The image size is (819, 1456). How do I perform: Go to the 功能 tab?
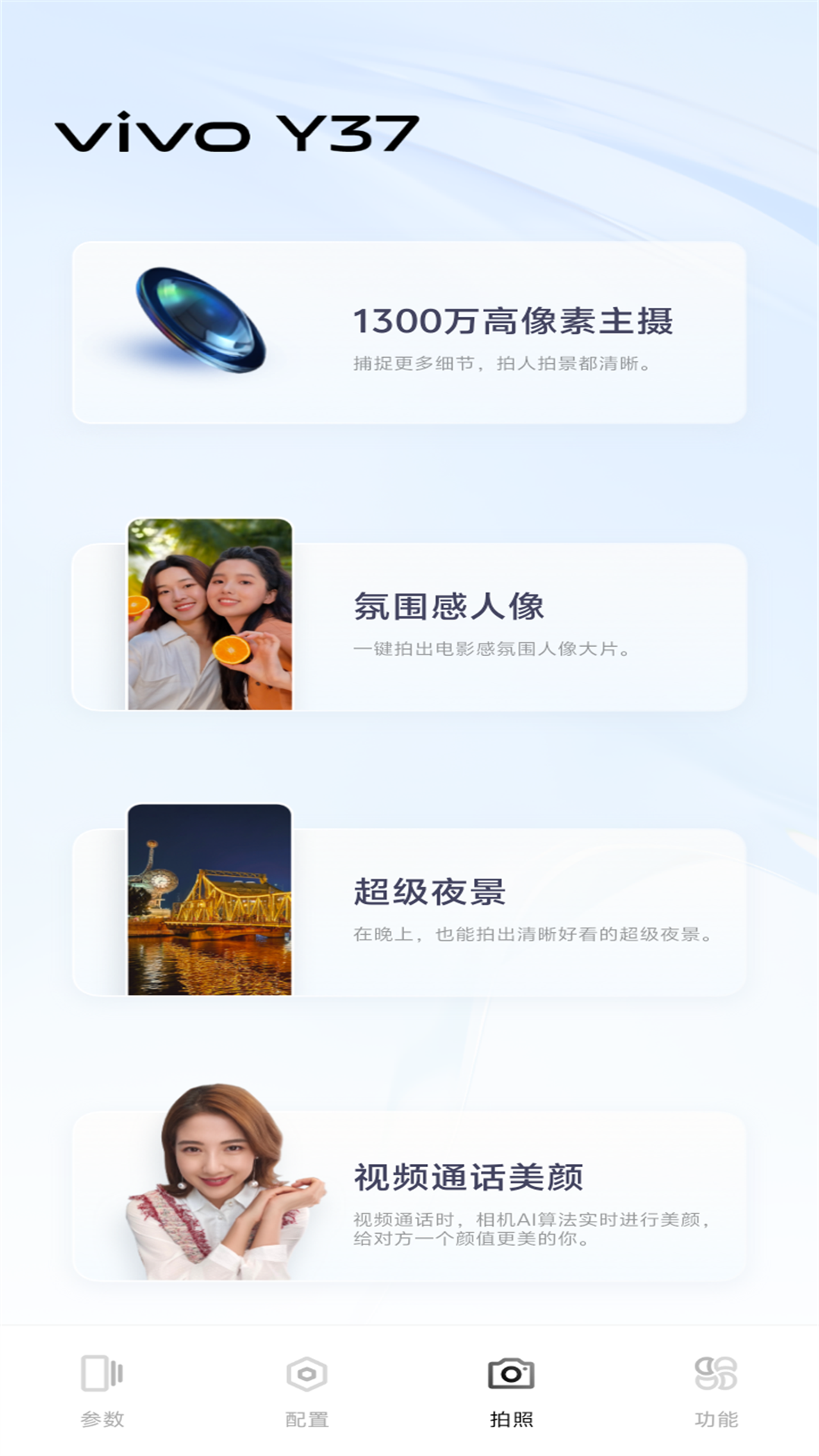point(716,1392)
